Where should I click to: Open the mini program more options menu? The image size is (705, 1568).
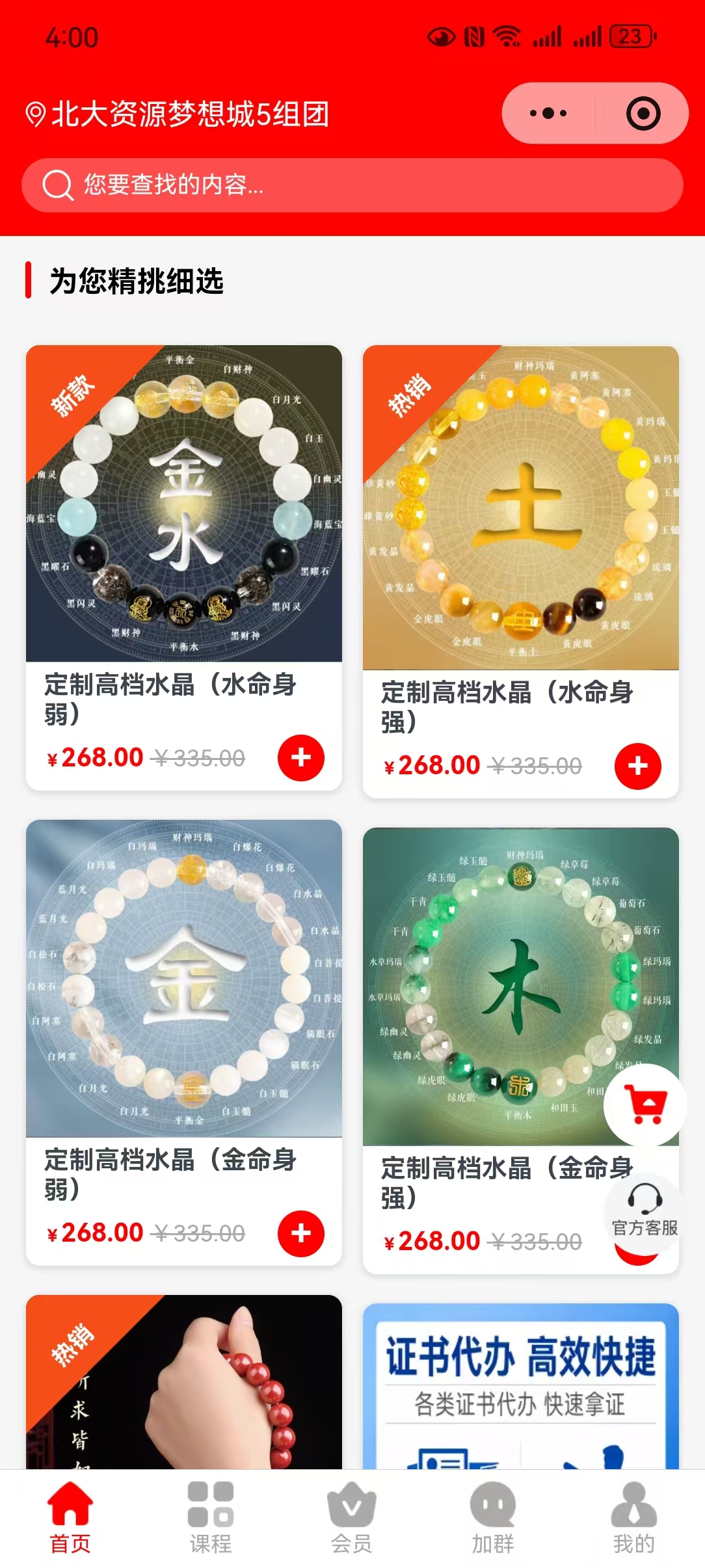tap(548, 114)
